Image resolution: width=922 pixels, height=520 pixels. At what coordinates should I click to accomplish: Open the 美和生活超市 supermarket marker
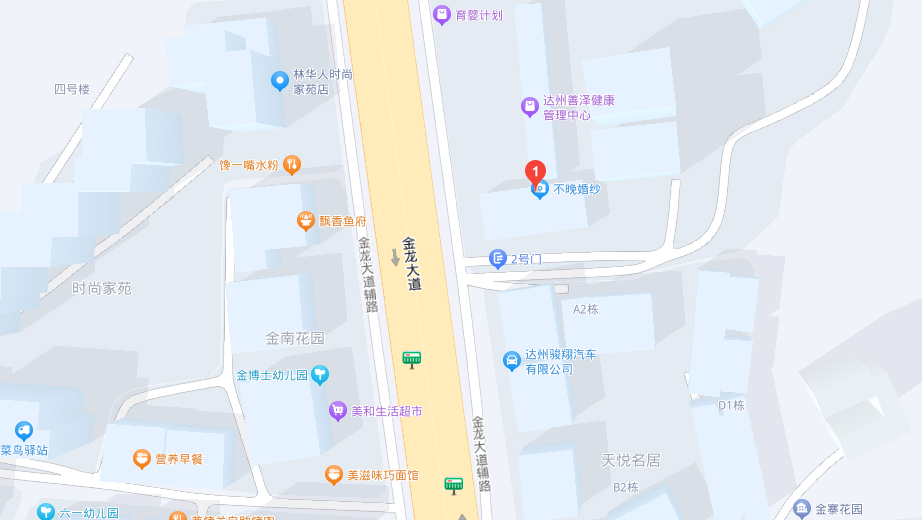pos(338,411)
